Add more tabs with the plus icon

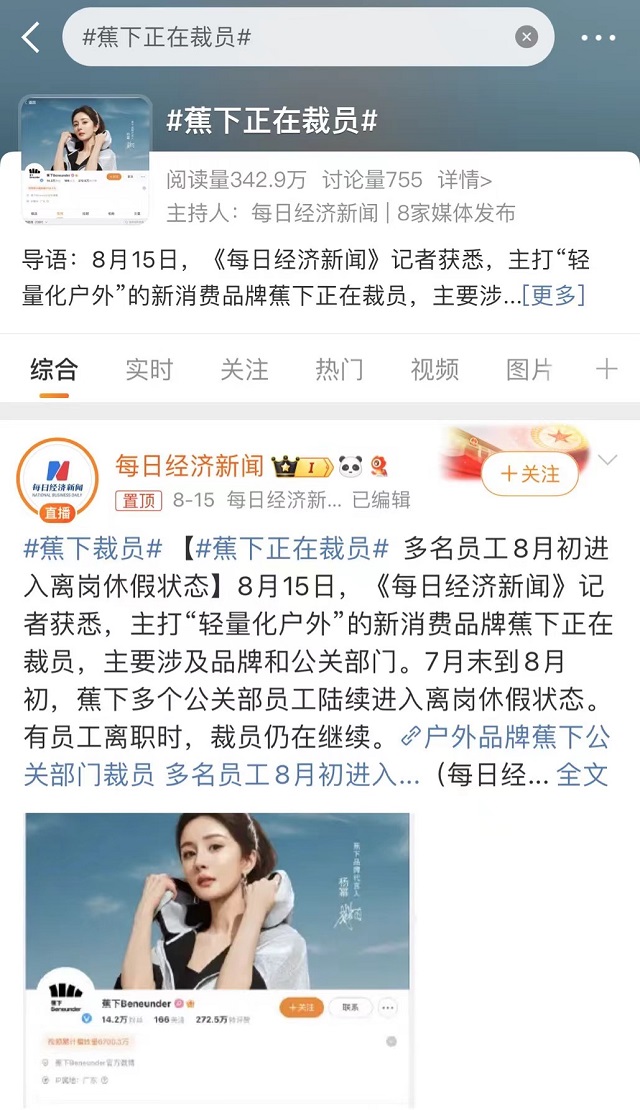coord(606,369)
